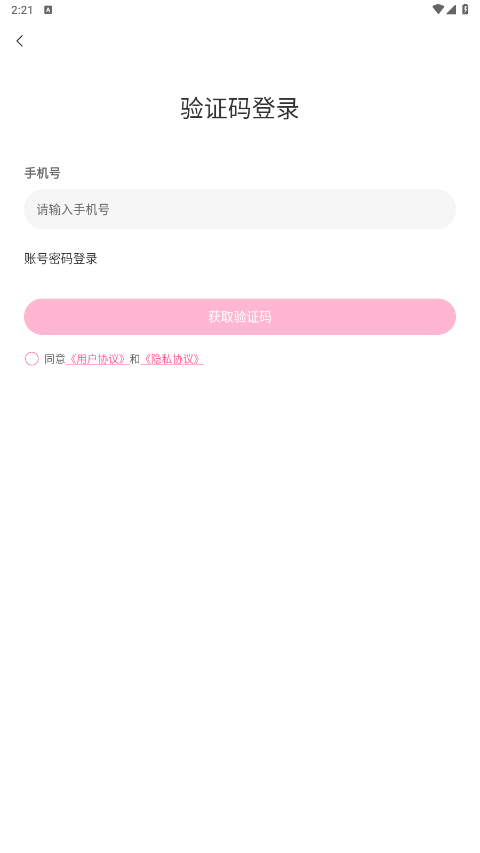Tap 获取验证码 button
The height and width of the screenshot is (853, 480).
coord(239,317)
